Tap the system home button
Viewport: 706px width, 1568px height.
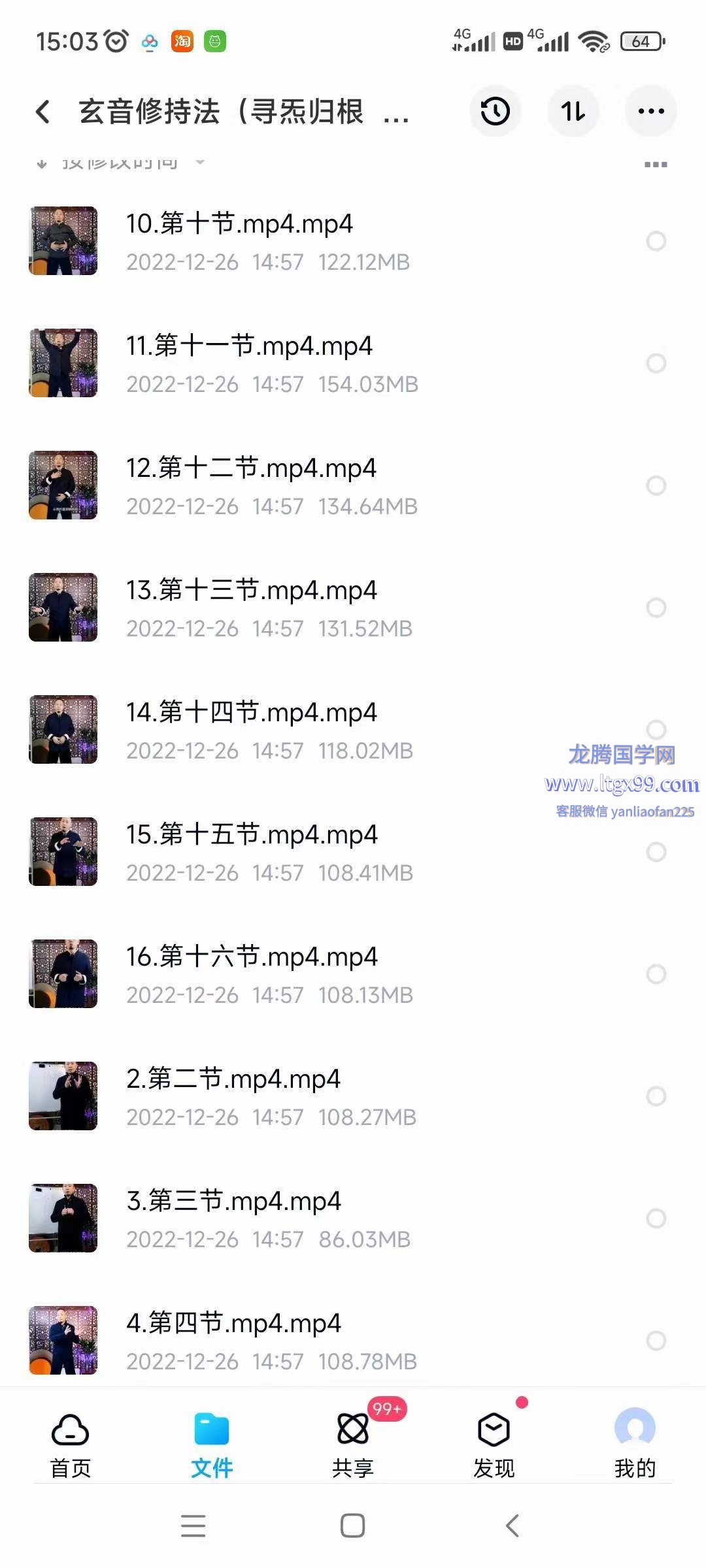click(x=353, y=1526)
